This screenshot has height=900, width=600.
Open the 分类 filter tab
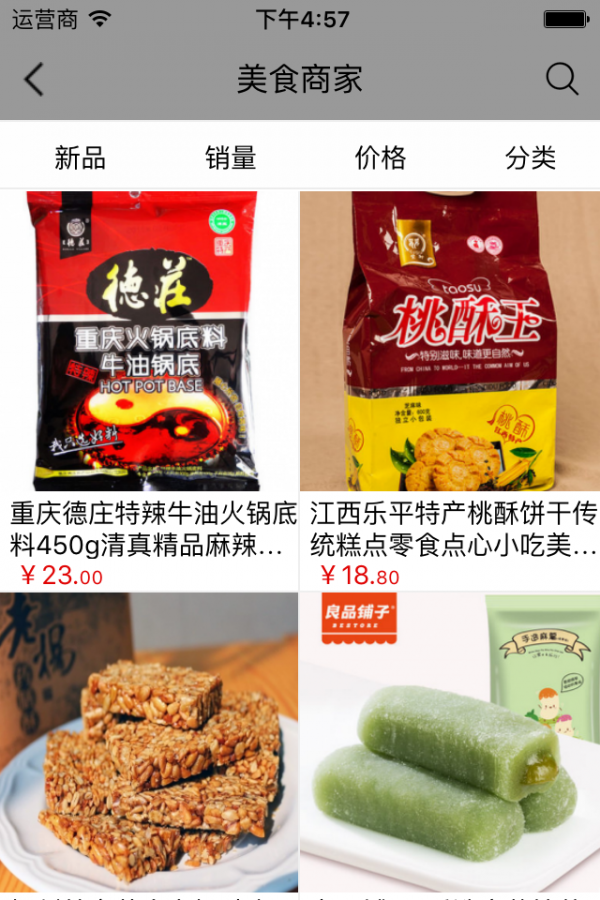pyautogui.click(x=530, y=157)
